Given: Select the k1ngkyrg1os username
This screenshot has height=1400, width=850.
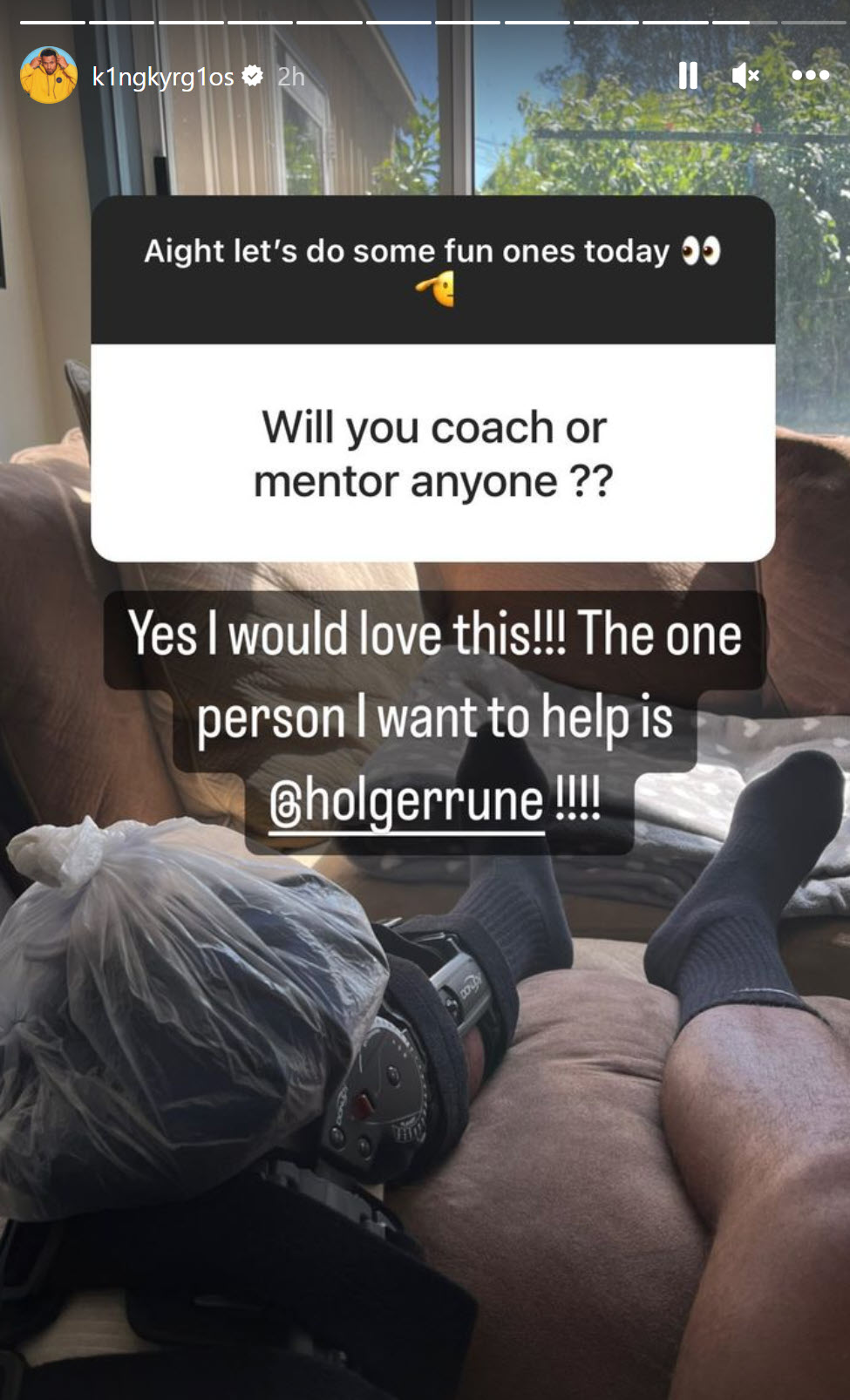Looking at the screenshot, I should point(164,77).
